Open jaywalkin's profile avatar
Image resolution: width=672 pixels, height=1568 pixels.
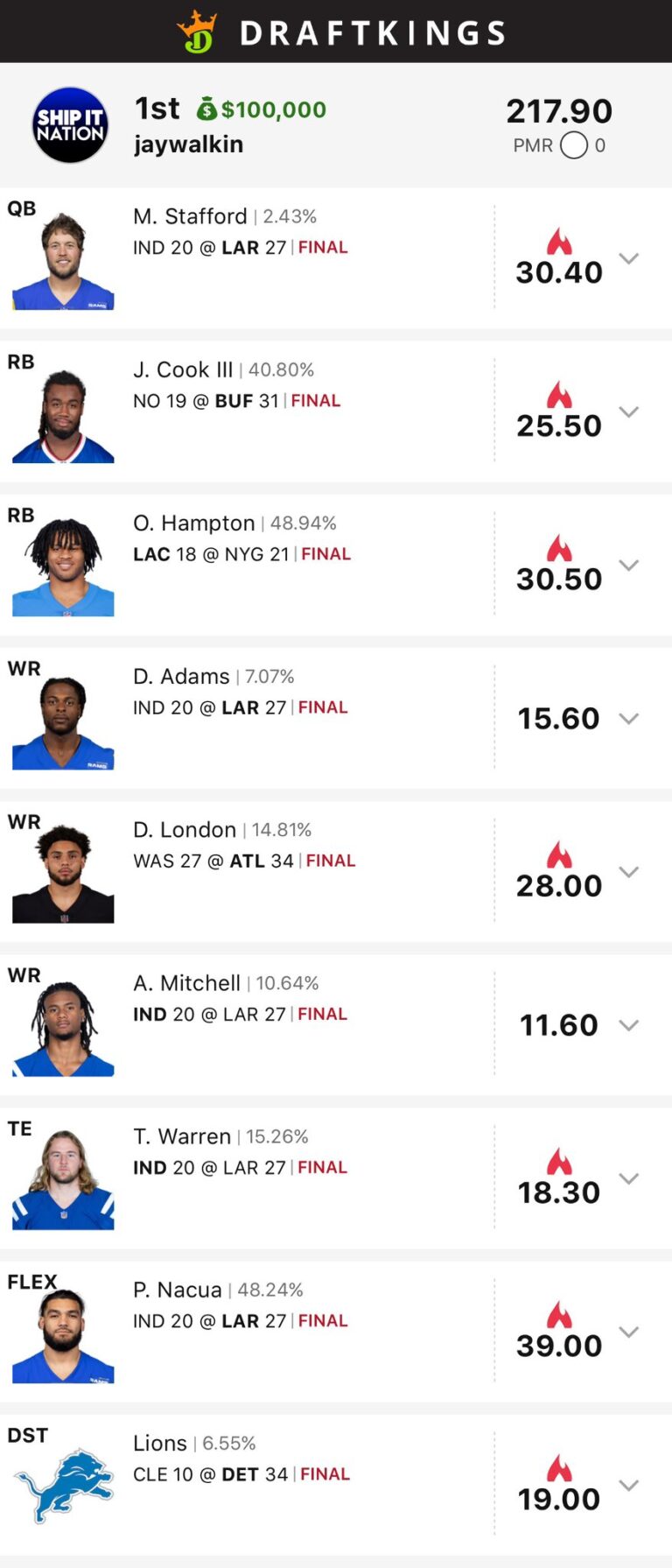(x=70, y=125)
